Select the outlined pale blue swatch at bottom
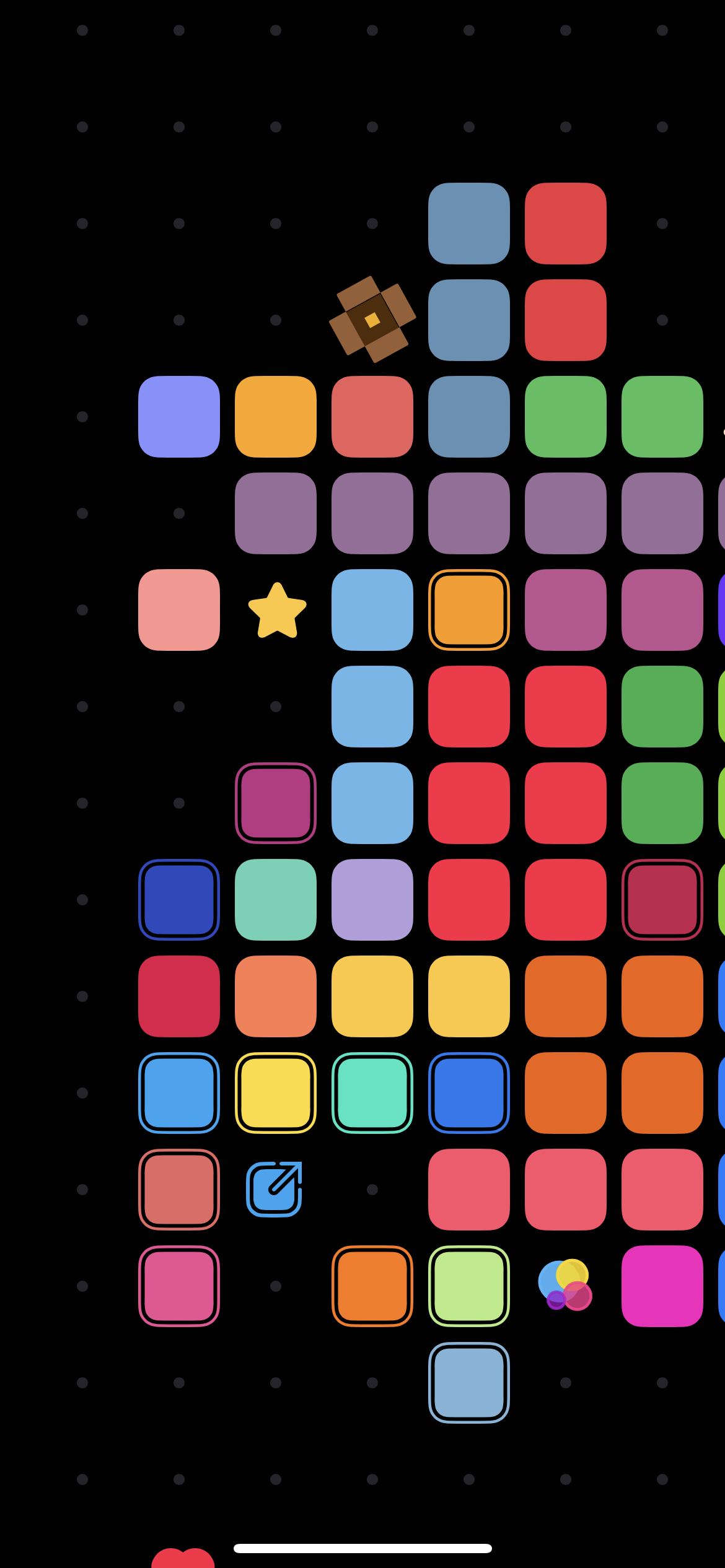The height and width of the screenshot is (1568, 725). point(469,1383)
